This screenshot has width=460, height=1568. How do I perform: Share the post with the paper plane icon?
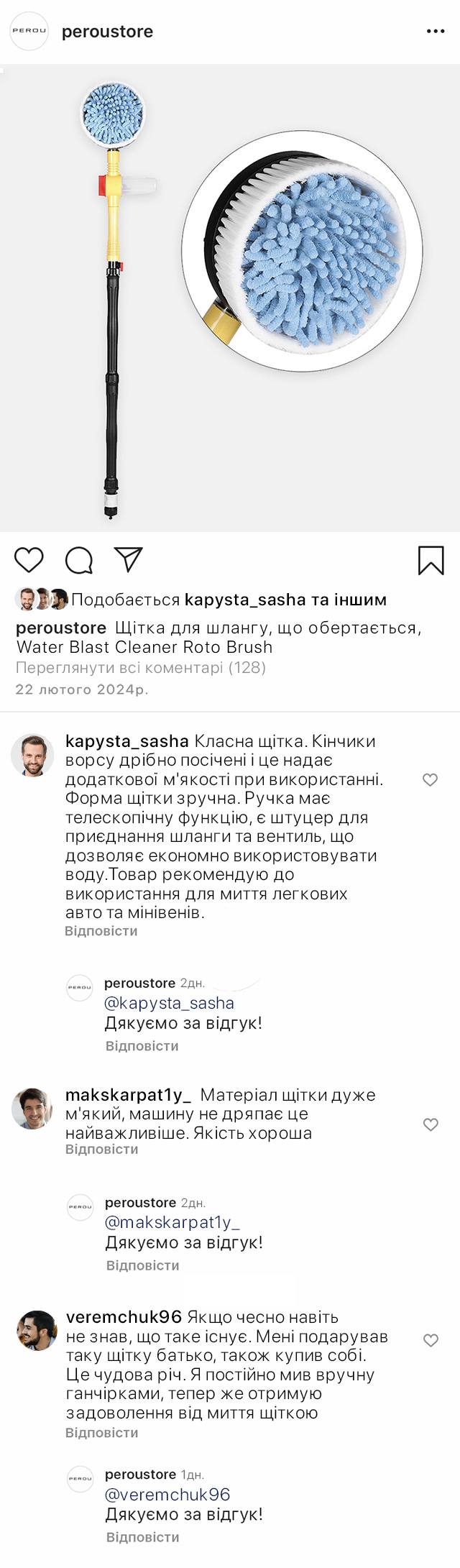pos(129,559)
